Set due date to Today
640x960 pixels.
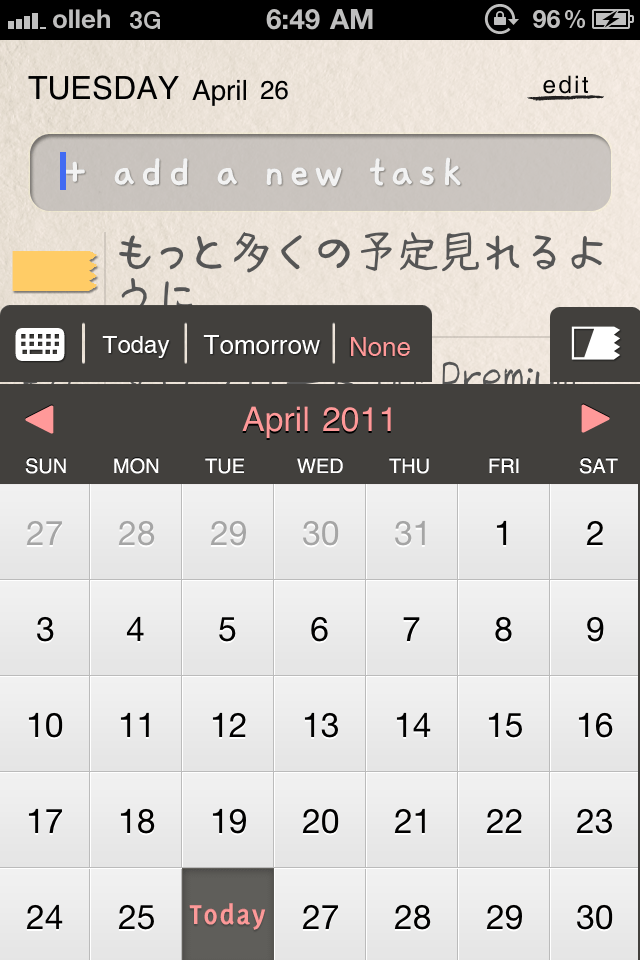[x=136, y=346]
